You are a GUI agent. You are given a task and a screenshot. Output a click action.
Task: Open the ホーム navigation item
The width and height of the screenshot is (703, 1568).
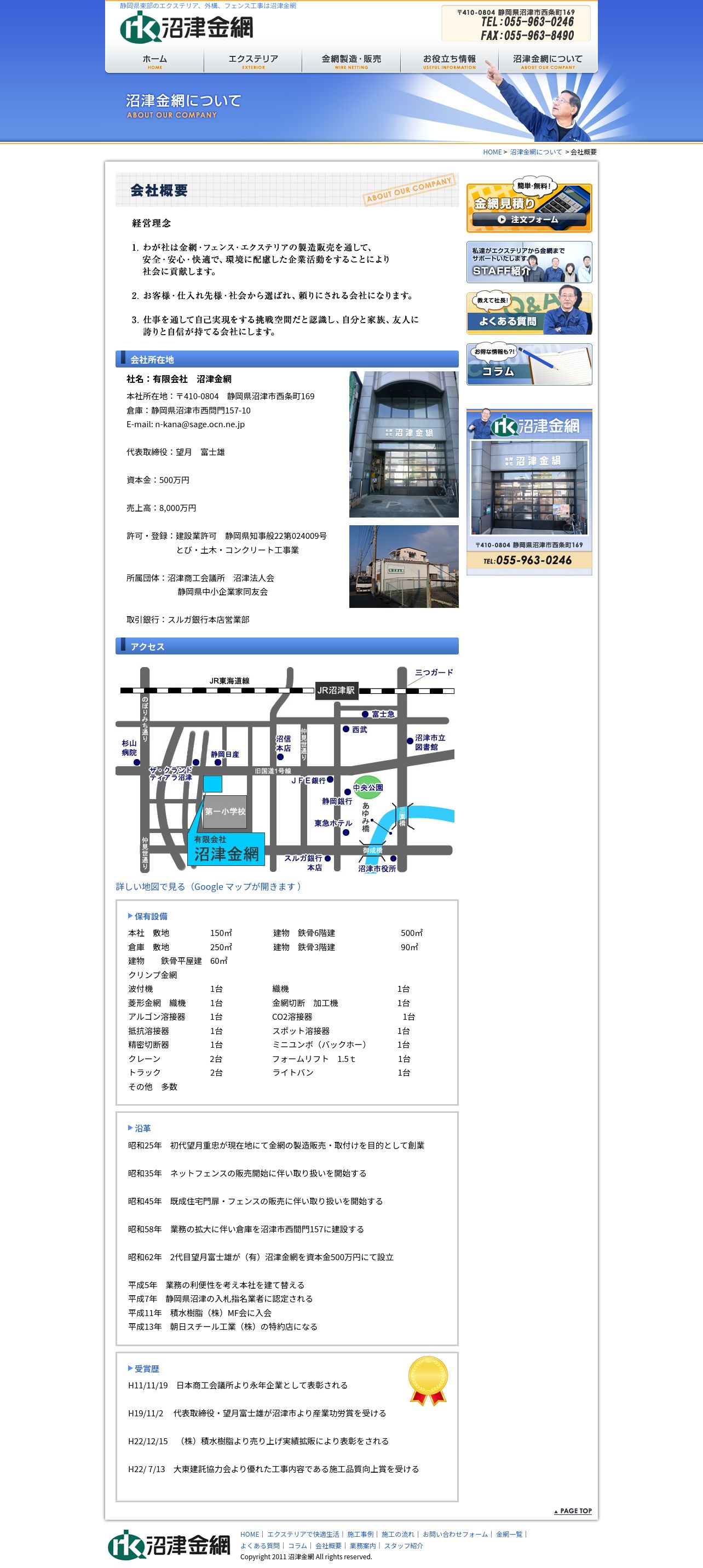pos(154,61)
